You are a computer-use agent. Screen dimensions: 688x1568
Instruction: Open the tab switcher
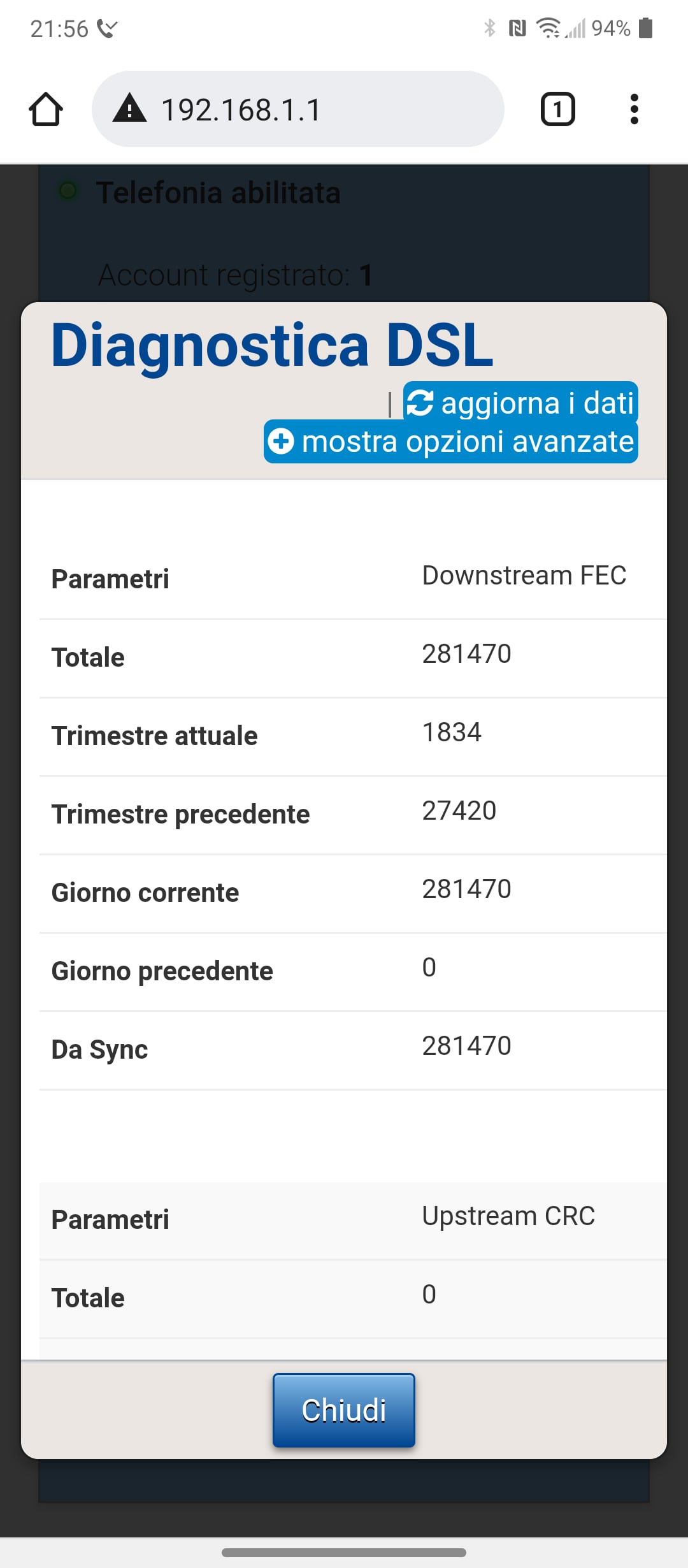pos(557,109)
